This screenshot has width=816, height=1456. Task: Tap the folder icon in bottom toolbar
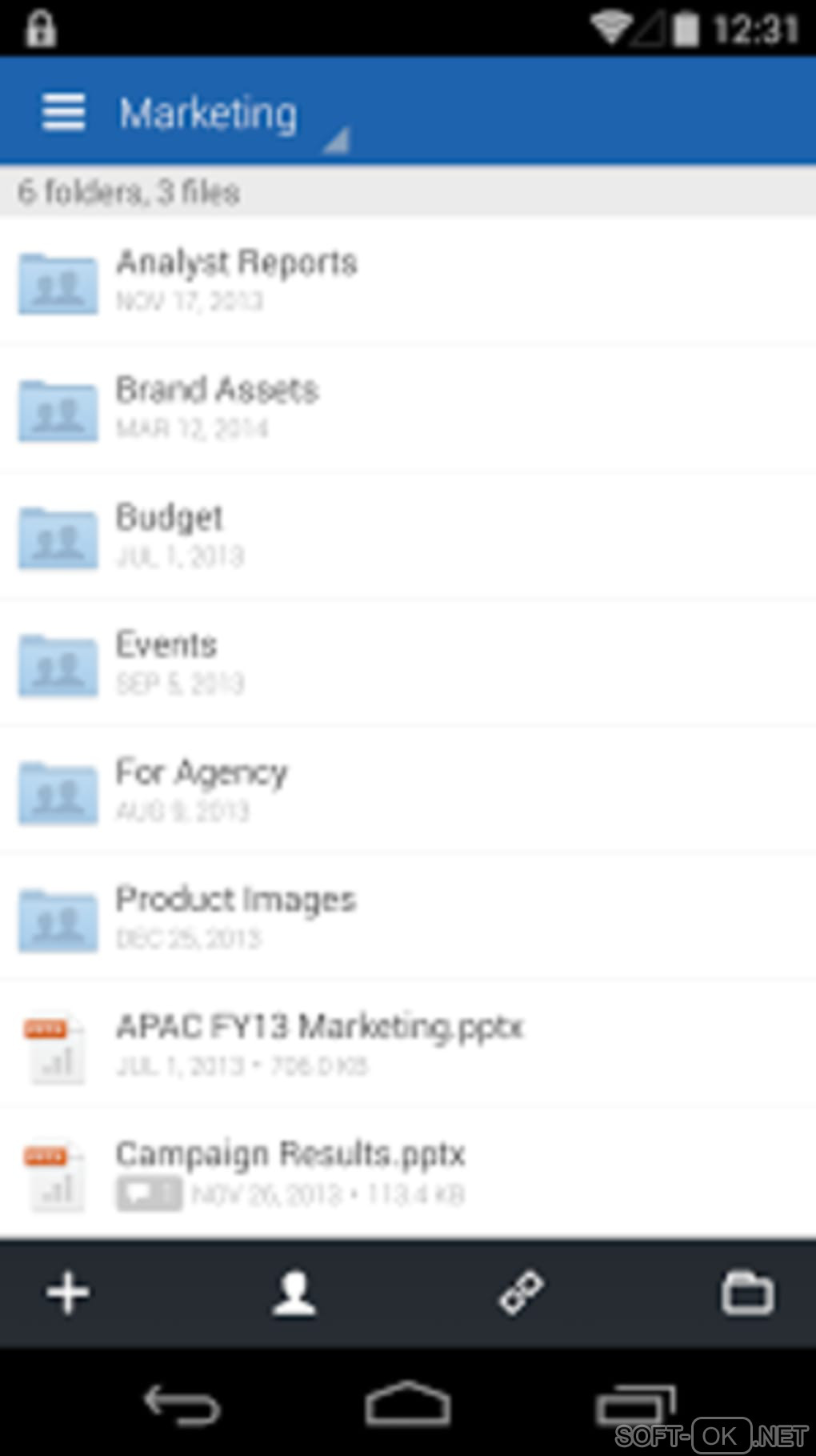click(747, 1293)
